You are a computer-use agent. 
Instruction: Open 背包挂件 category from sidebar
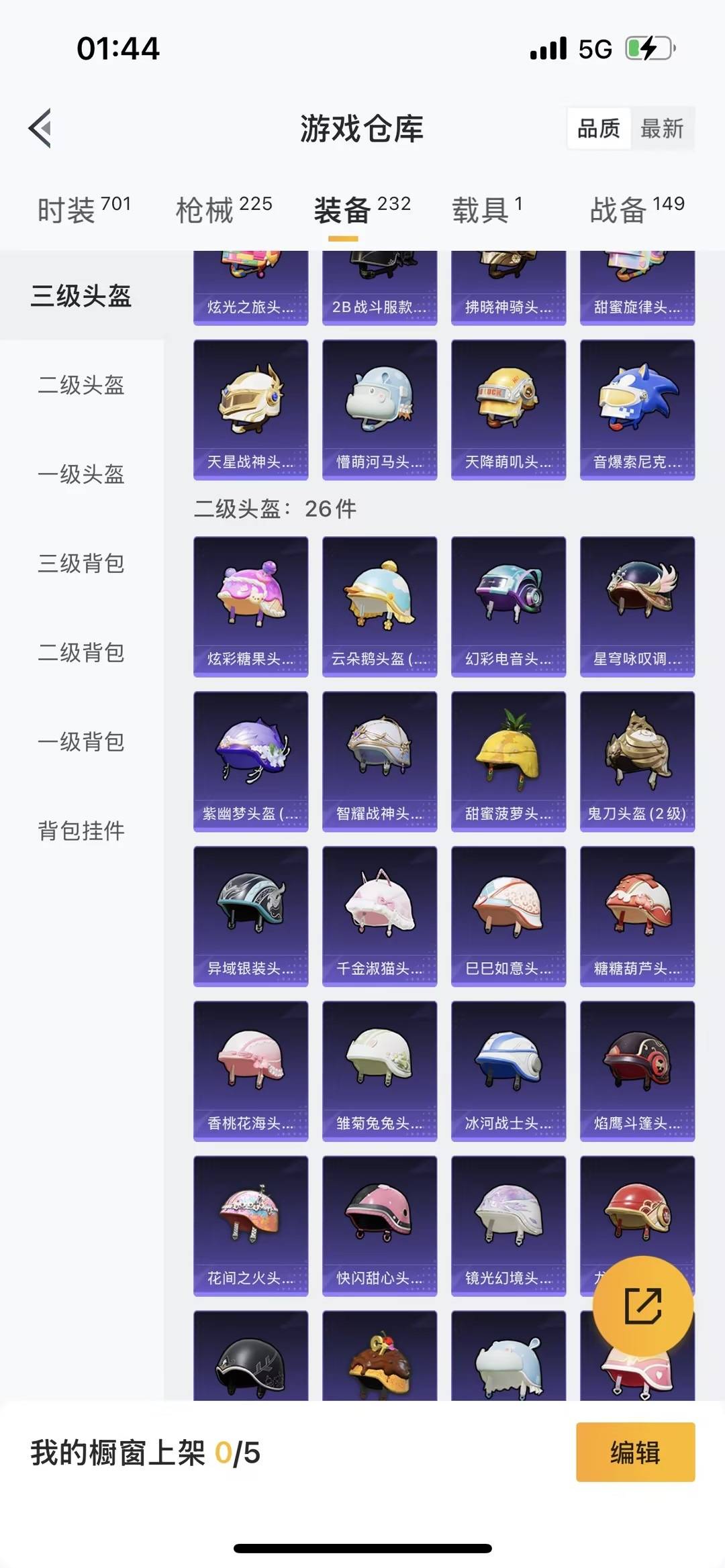click(x=81, y=831)
